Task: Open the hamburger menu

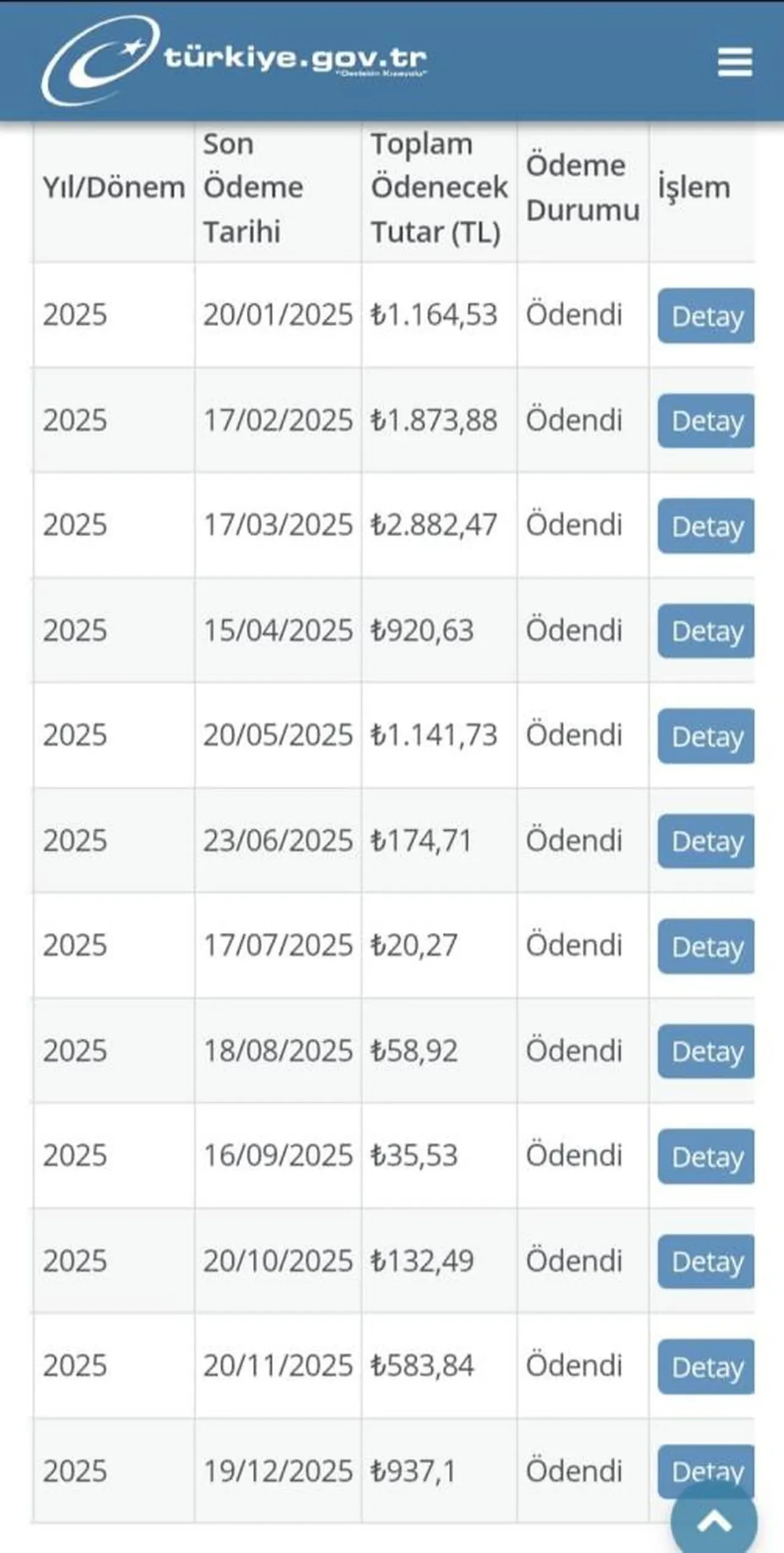Action: pyautogui.click(x=734, y=62)
